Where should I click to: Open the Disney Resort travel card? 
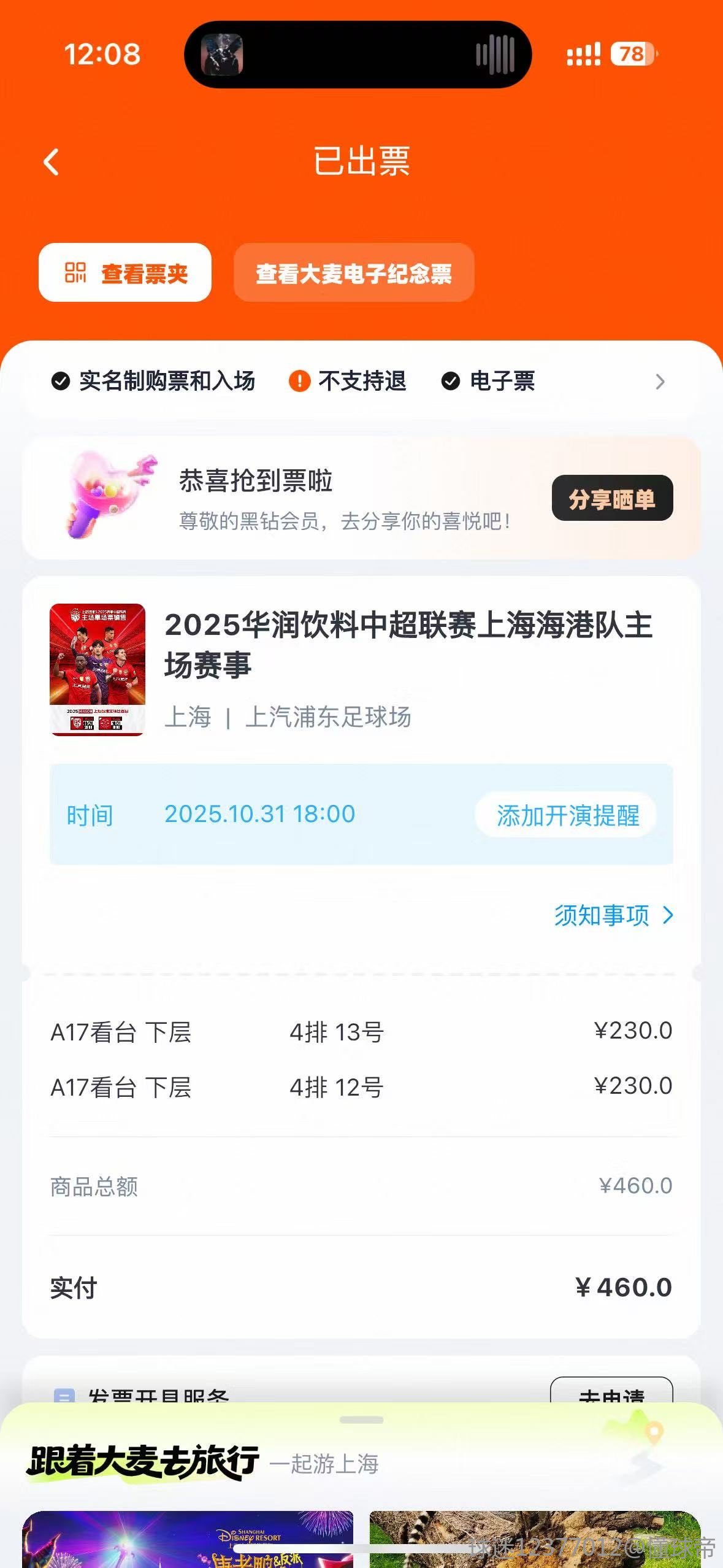(x=188, y=1539)
